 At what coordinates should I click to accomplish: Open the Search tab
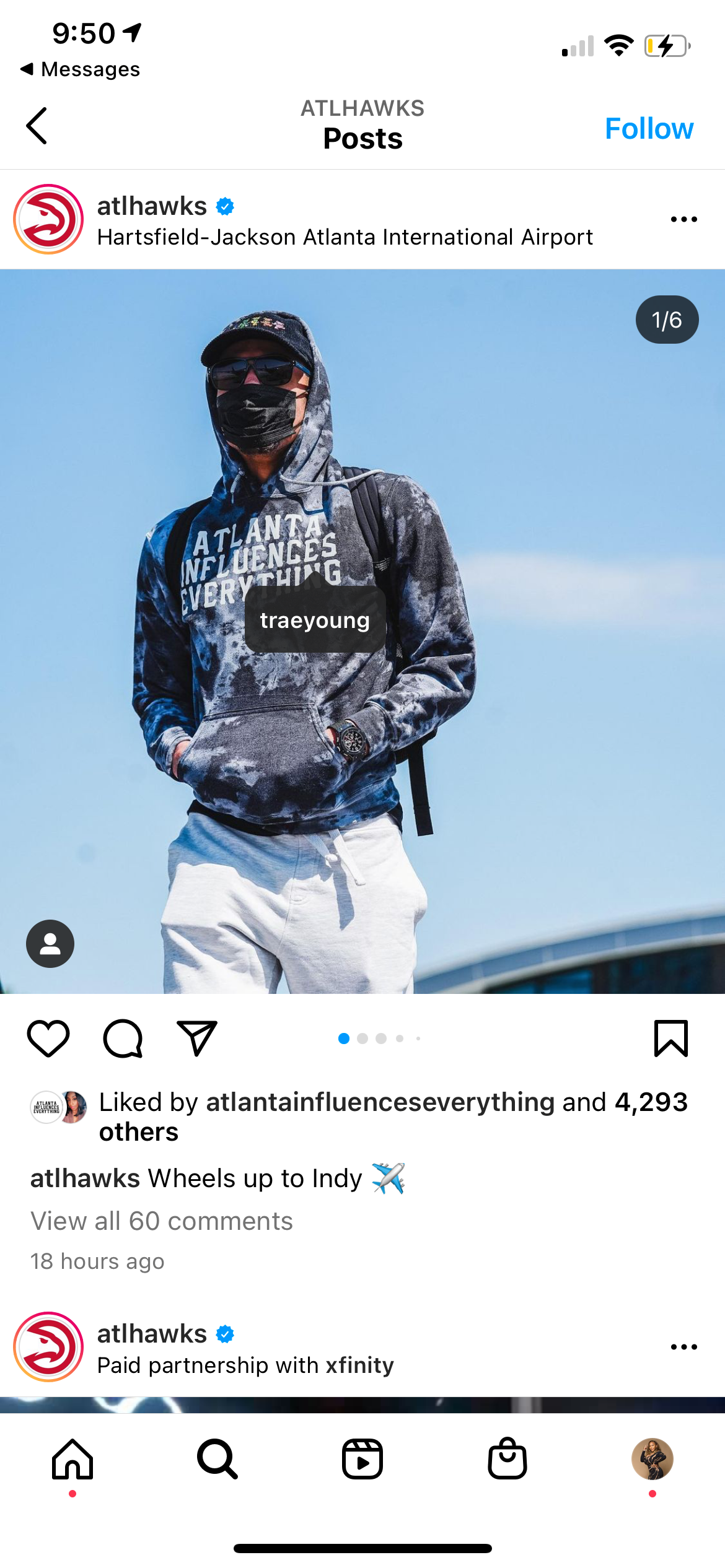[x=217, y=1459]
